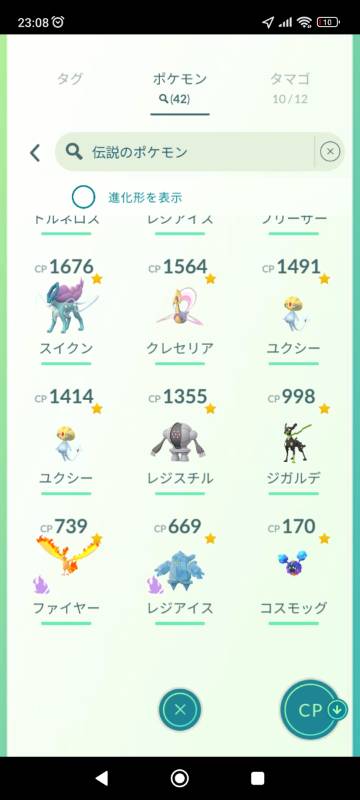
Task: Change the CP sort order
Action: 311,710
